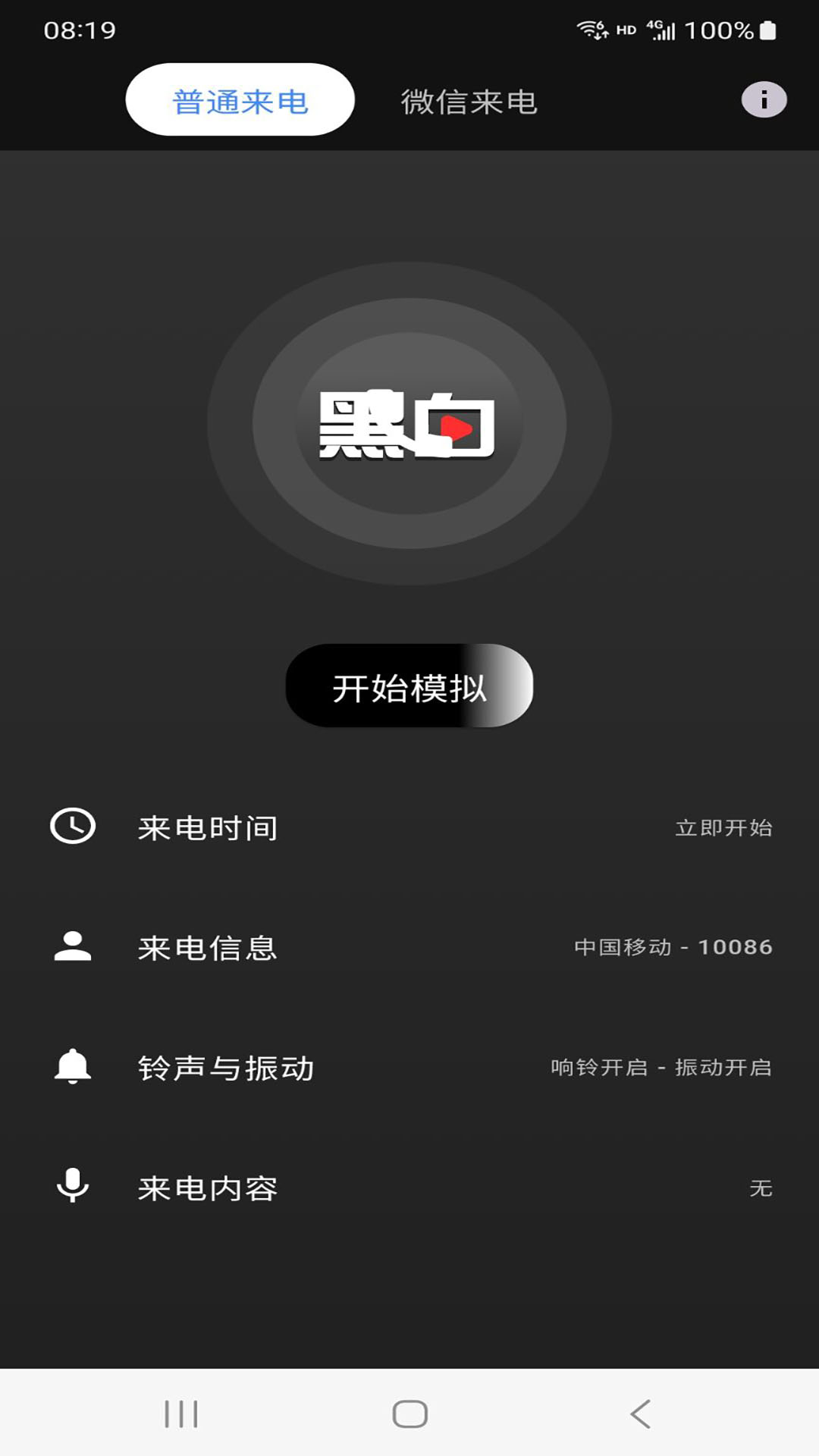
Task: Go back using the system back button
Action: (x=641, y=1414)
